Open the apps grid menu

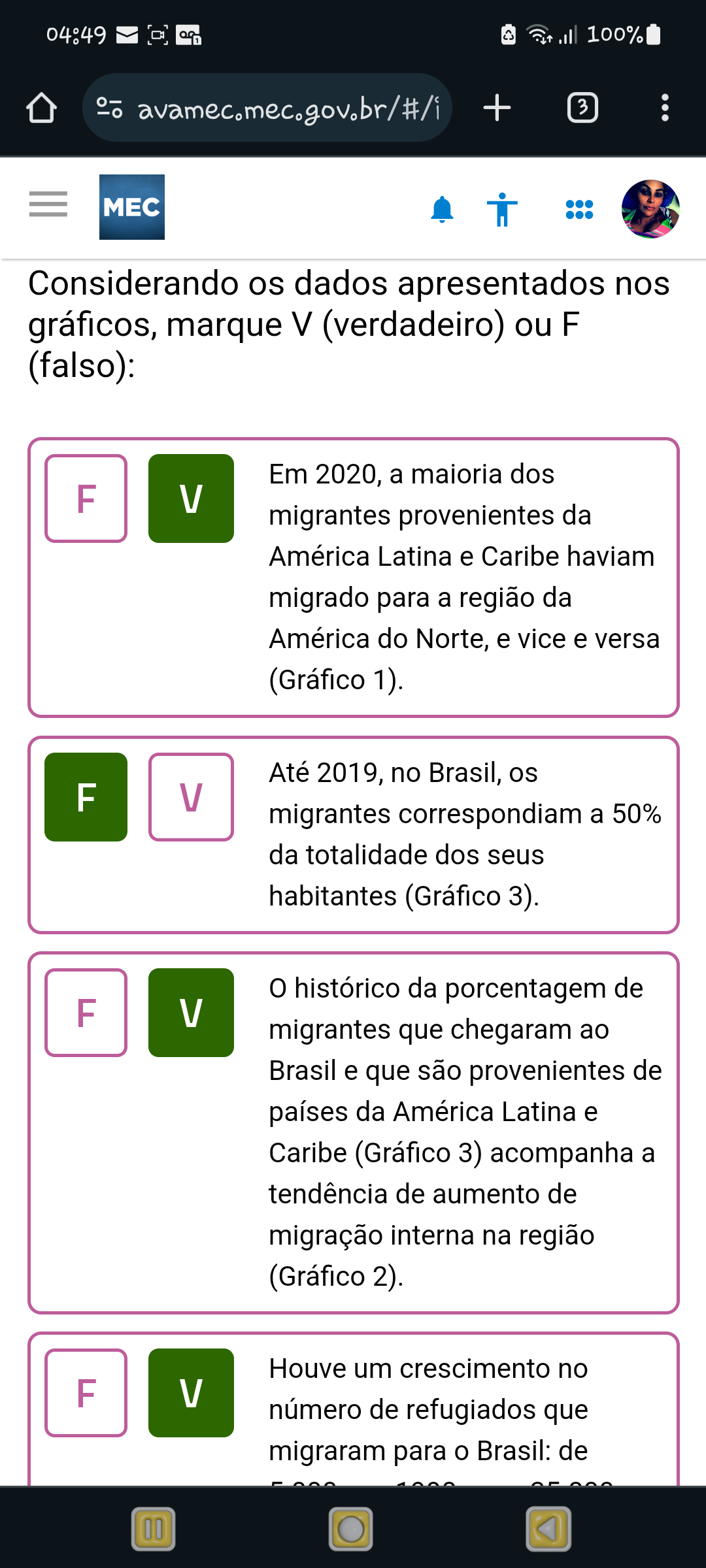pos(579,210)
